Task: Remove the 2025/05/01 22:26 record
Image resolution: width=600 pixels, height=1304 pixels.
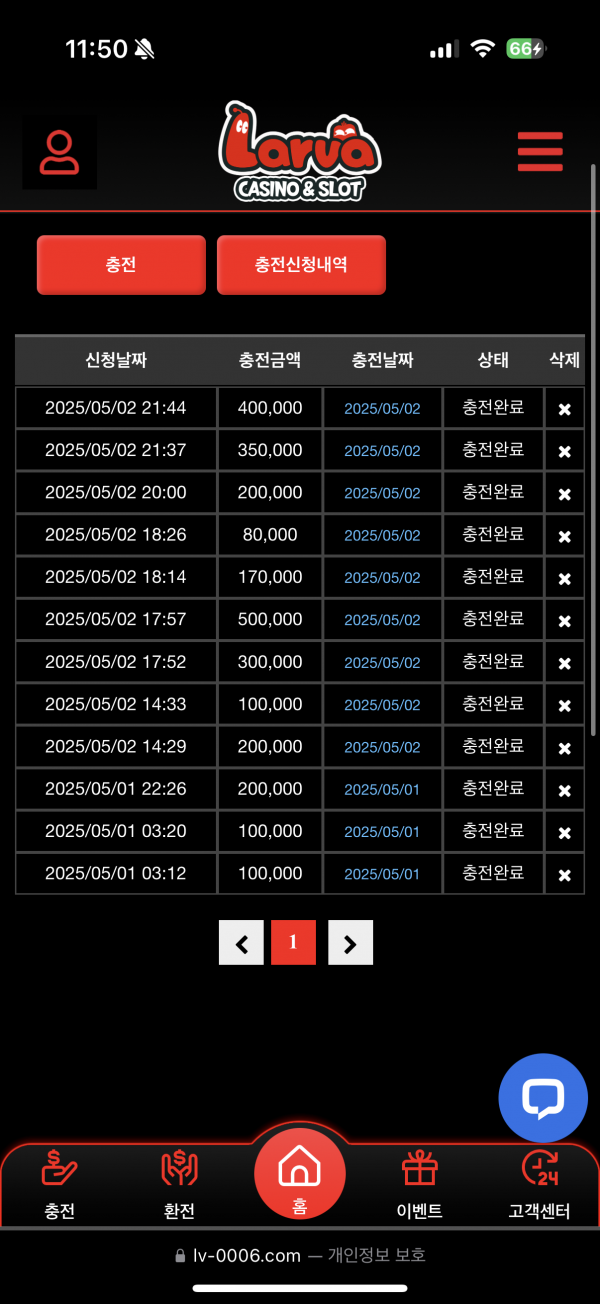Action: pyautogui.click(x=564, y=790)
